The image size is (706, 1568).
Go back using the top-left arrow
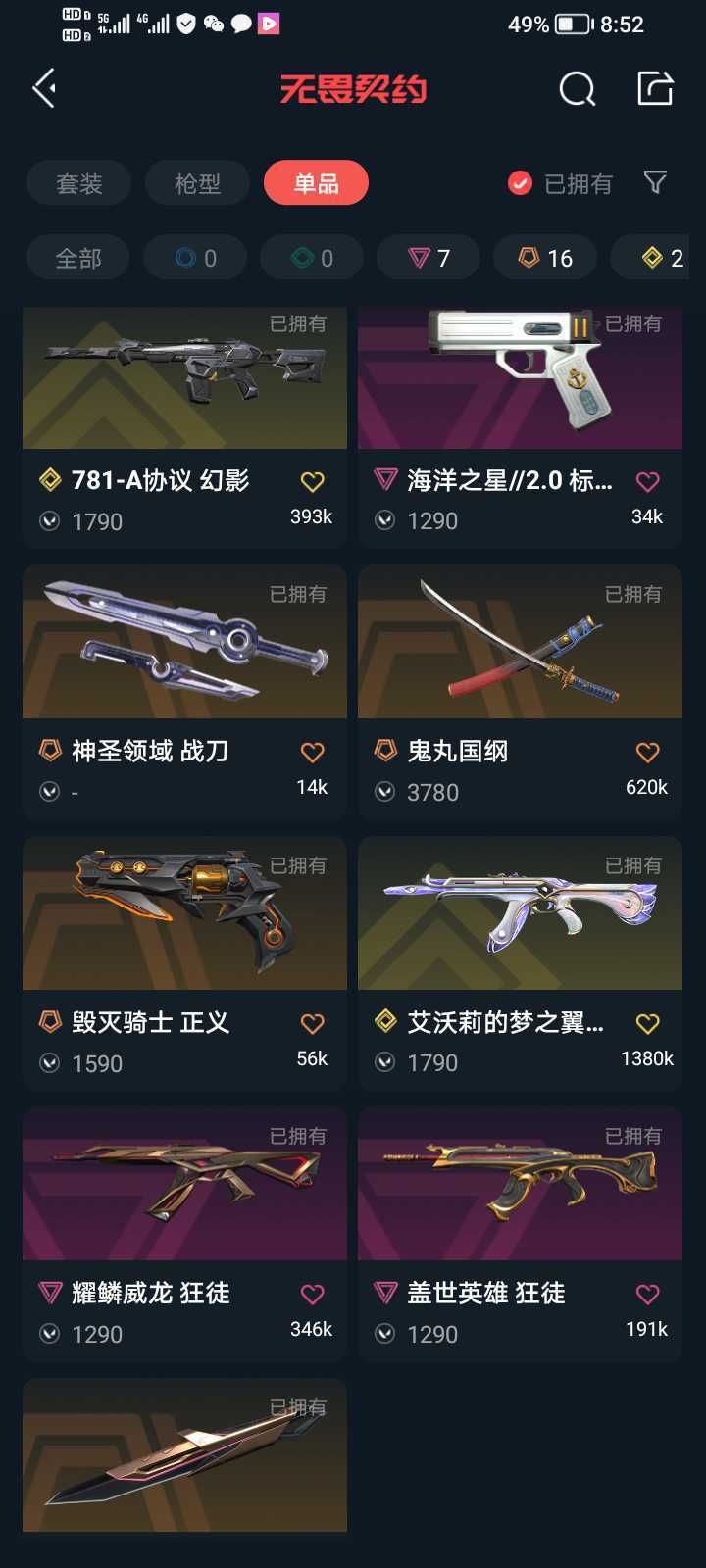(45, 89)
